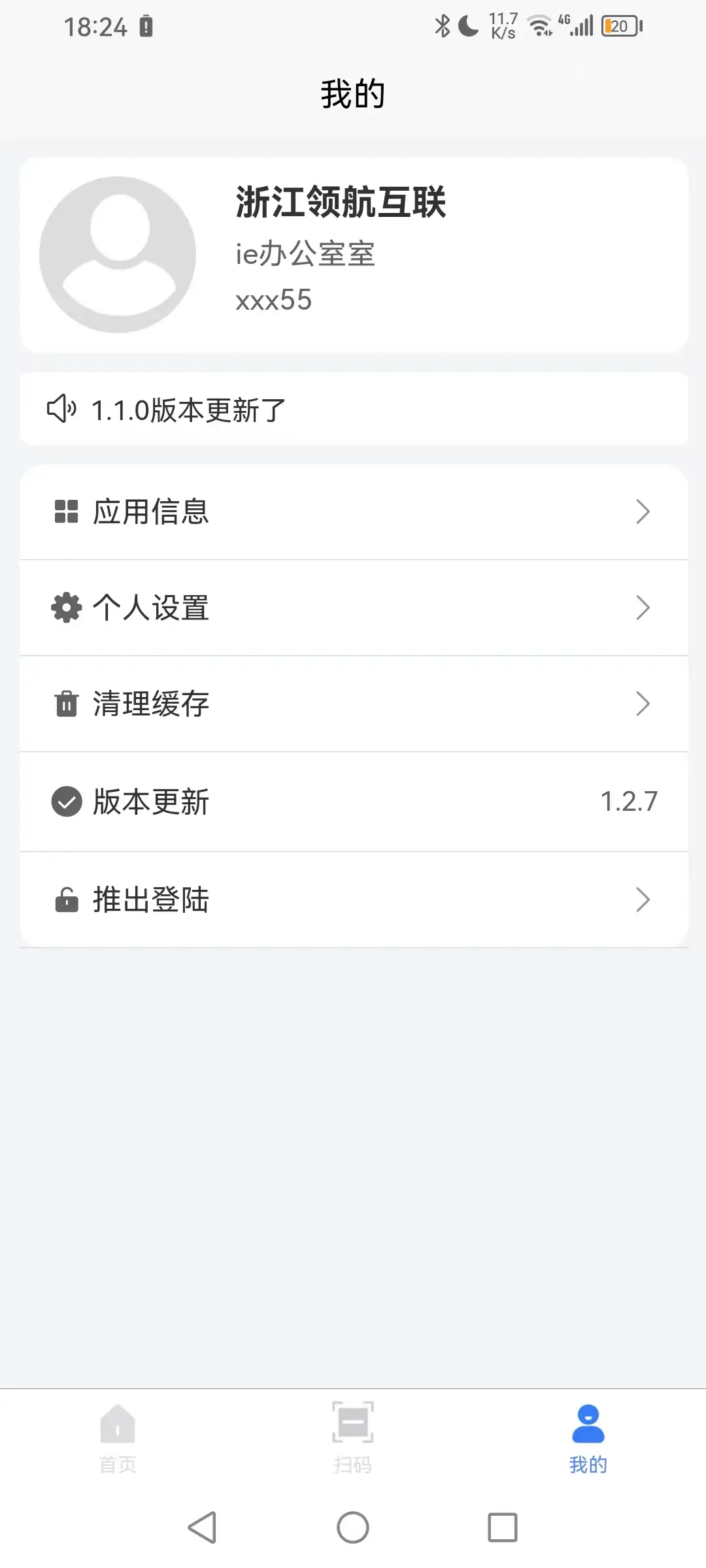Tap 推出登陆 to log out
The image size is (706, 1568).
click(354, 900)
